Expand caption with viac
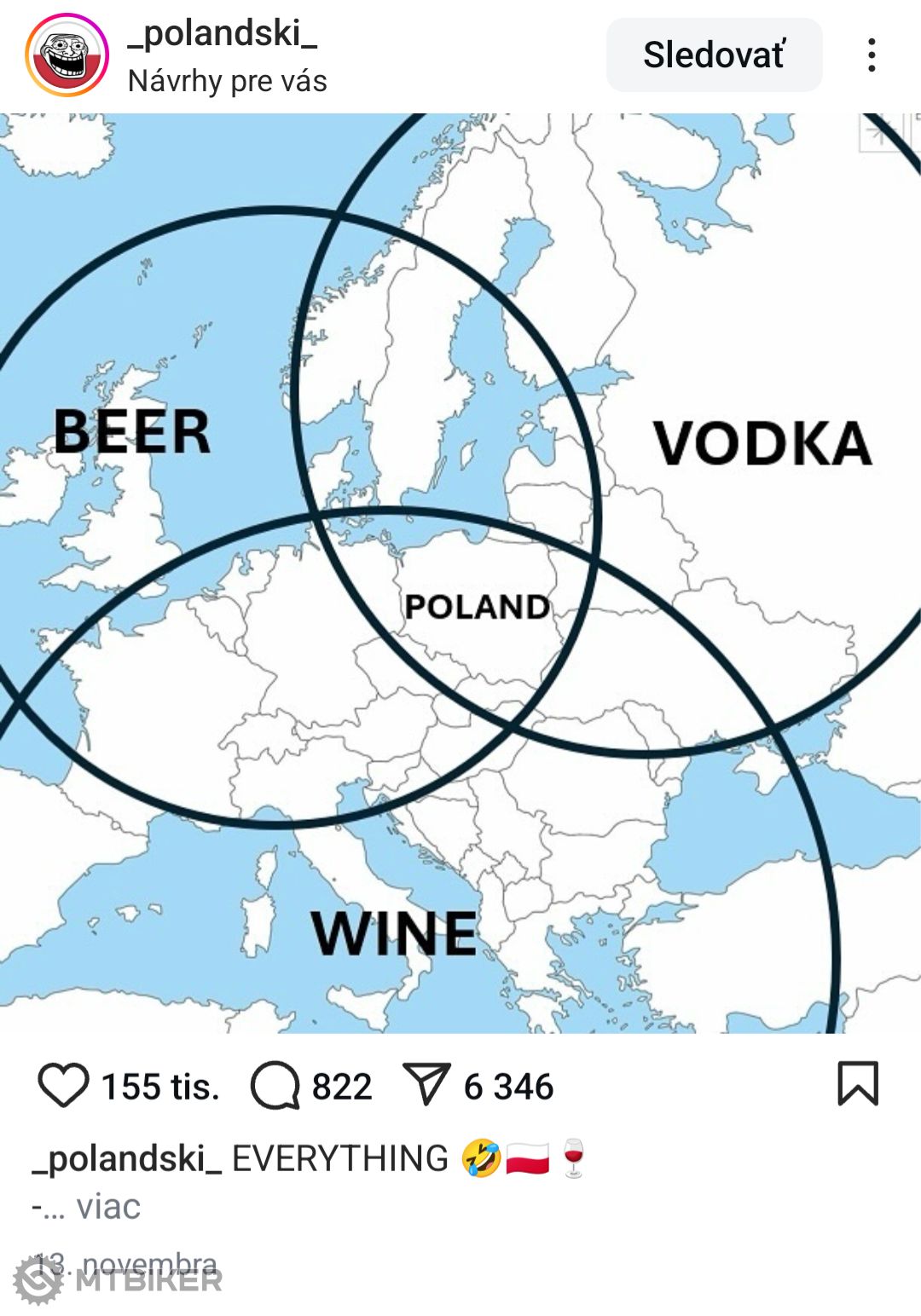This screenshot has width=921, height=1316. tap(108, 1207)
